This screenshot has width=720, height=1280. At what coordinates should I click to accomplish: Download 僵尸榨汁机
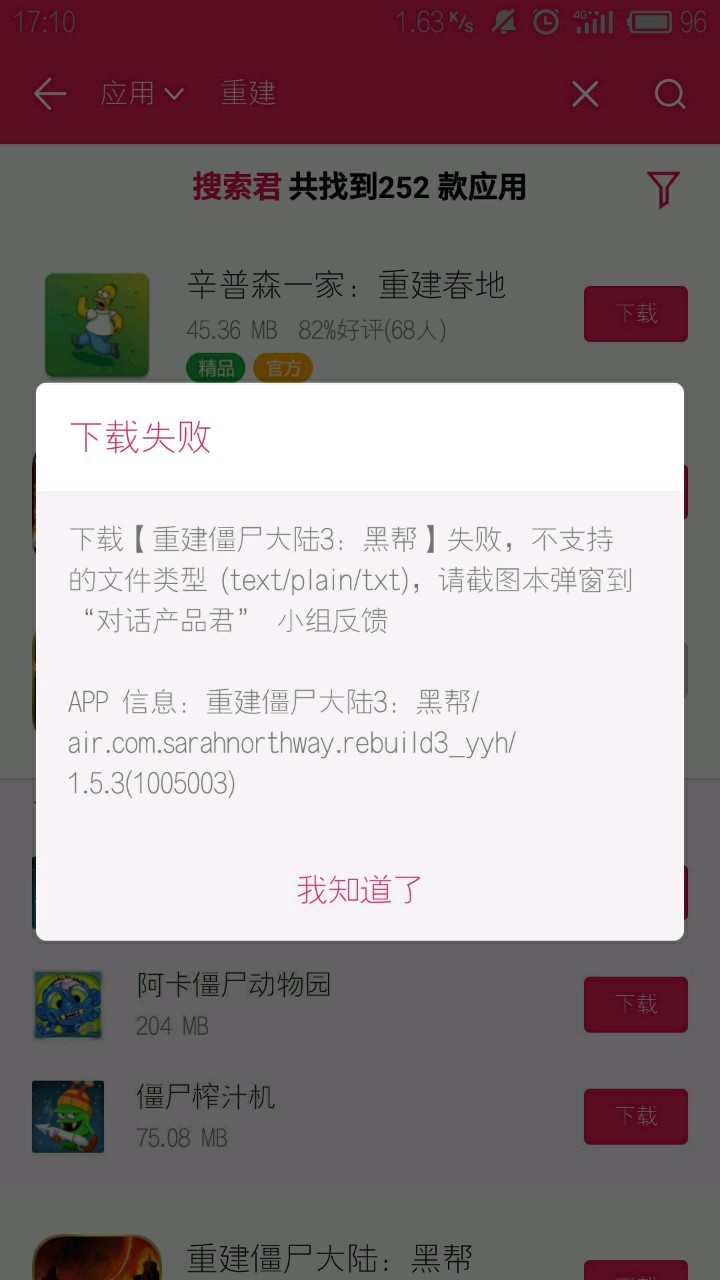click(635, 1116)
